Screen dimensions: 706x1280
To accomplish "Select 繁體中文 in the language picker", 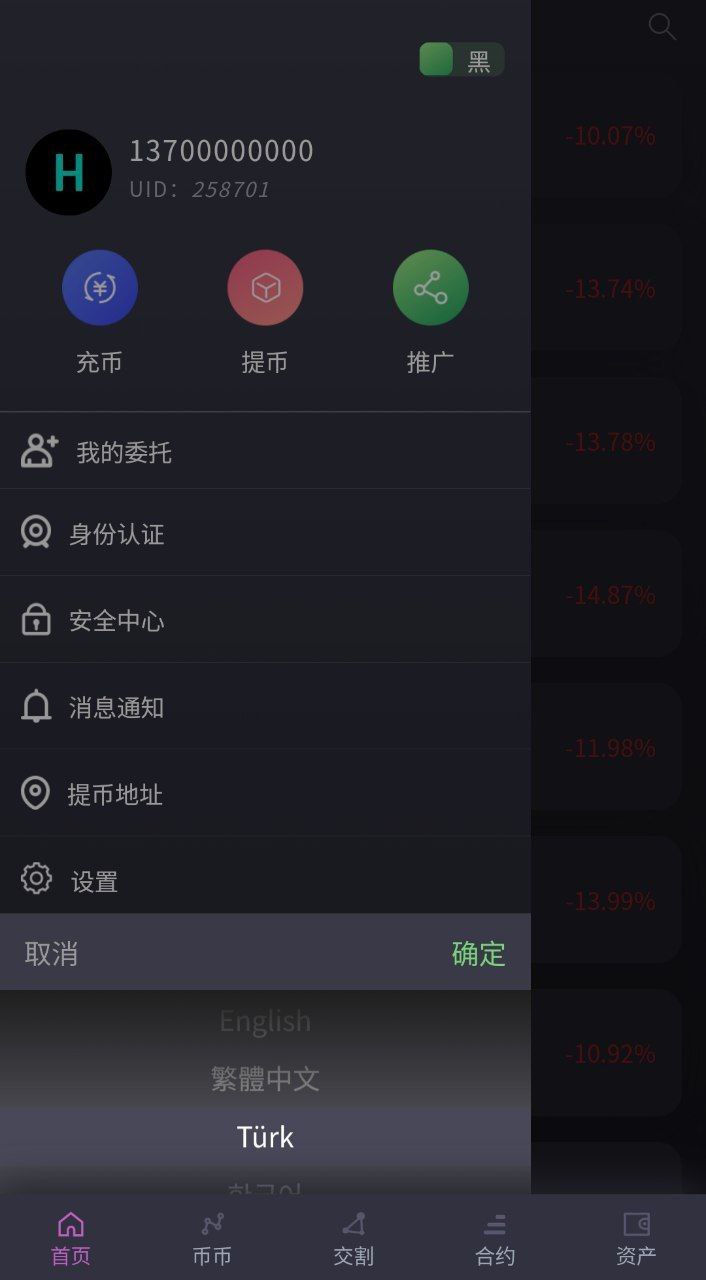I will coord(265,1079).
